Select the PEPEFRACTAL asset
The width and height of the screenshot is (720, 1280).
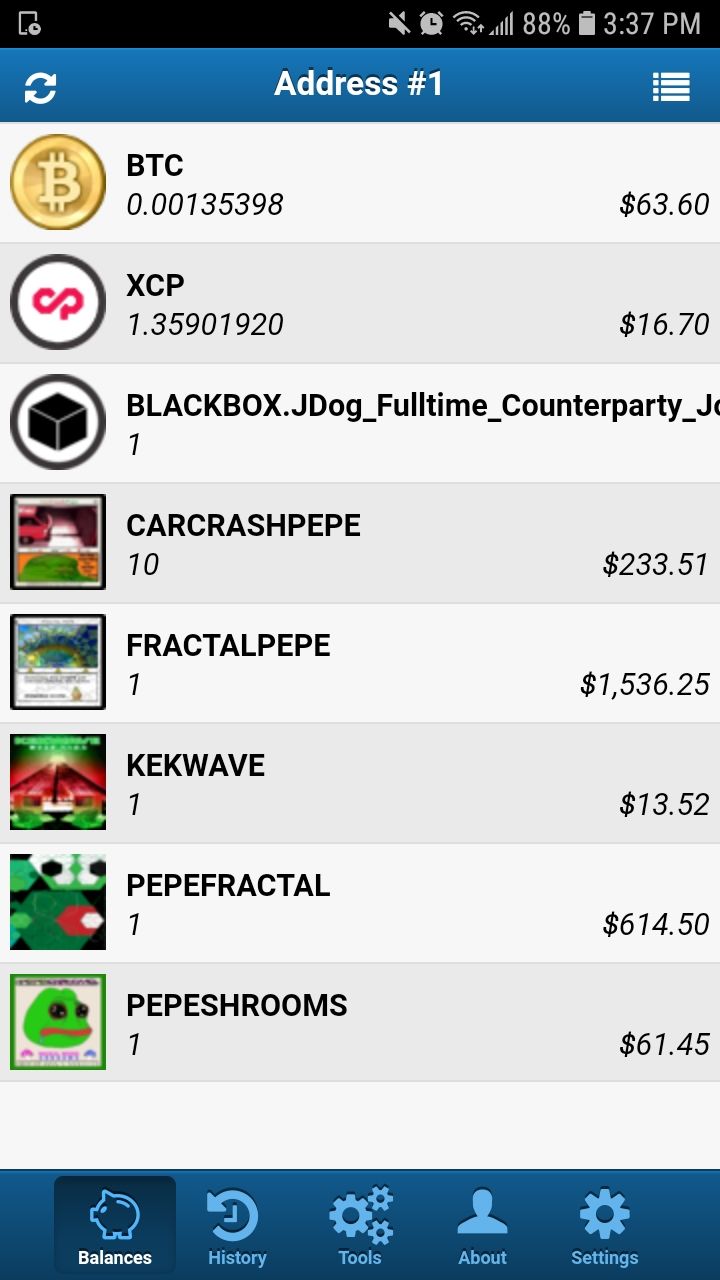tap(360, 903)
